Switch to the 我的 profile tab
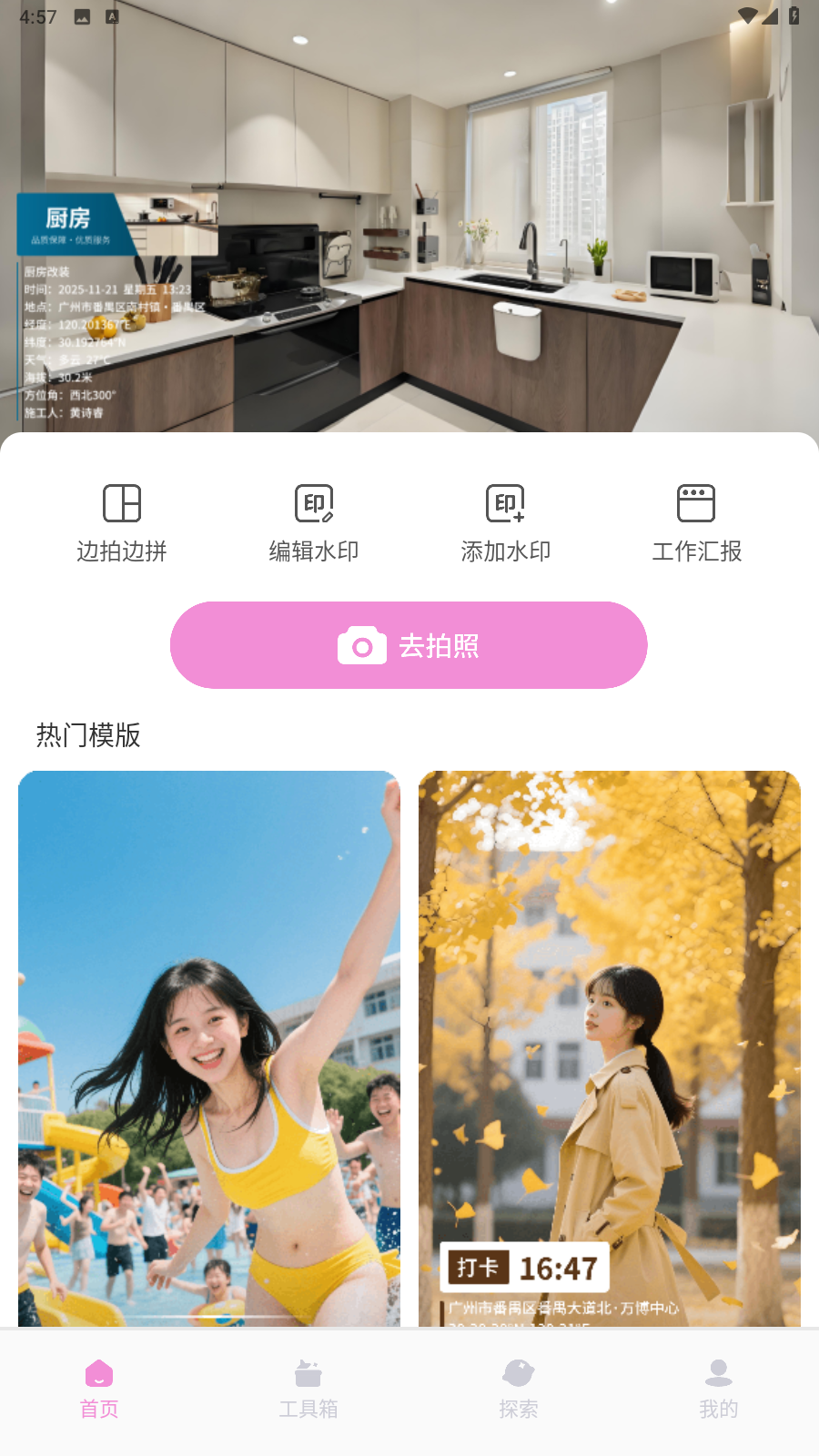The image size is (819, 1456). [718, 1388]
